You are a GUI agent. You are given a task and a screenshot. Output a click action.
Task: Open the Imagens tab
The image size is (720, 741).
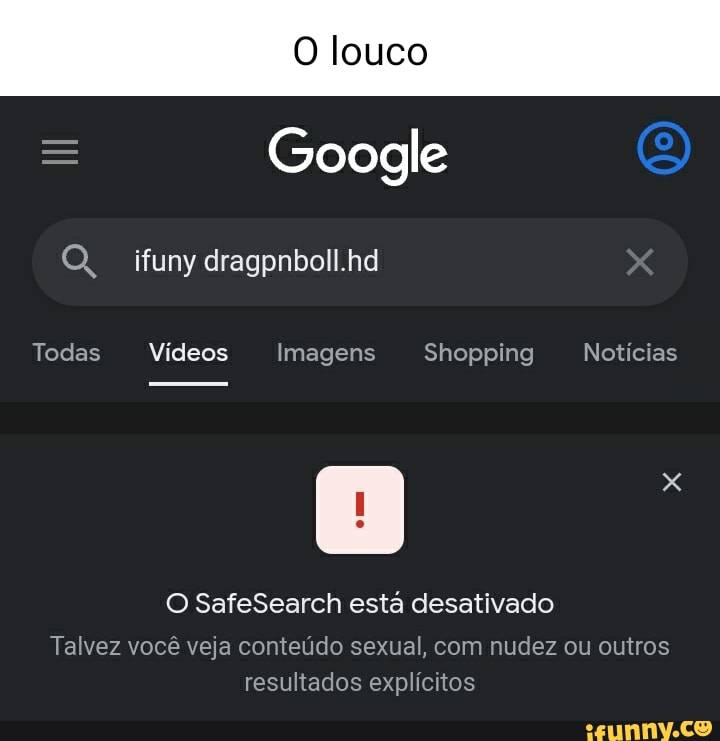pyautogui.click(x=325, y=352)
